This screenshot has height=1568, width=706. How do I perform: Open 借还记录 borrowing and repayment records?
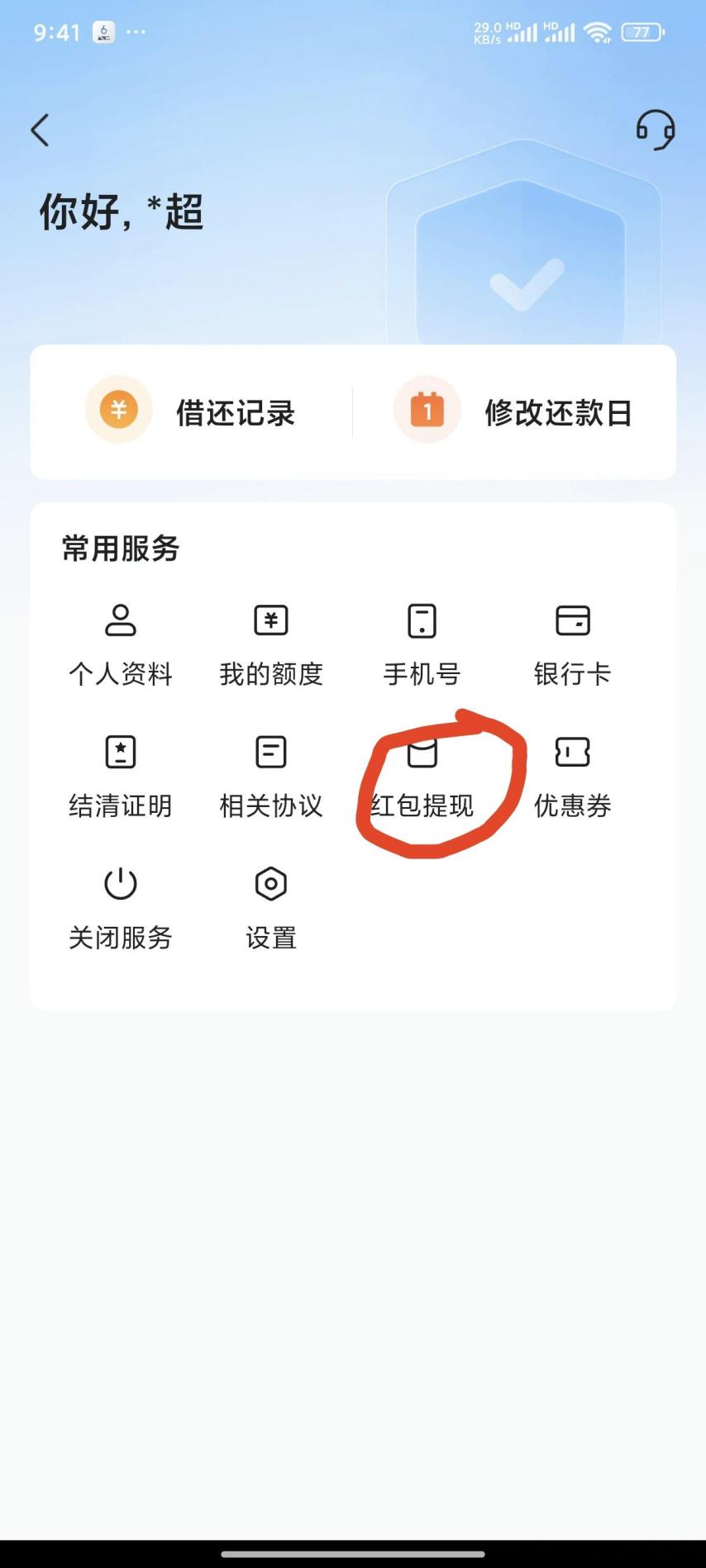[x=191, y=411]
